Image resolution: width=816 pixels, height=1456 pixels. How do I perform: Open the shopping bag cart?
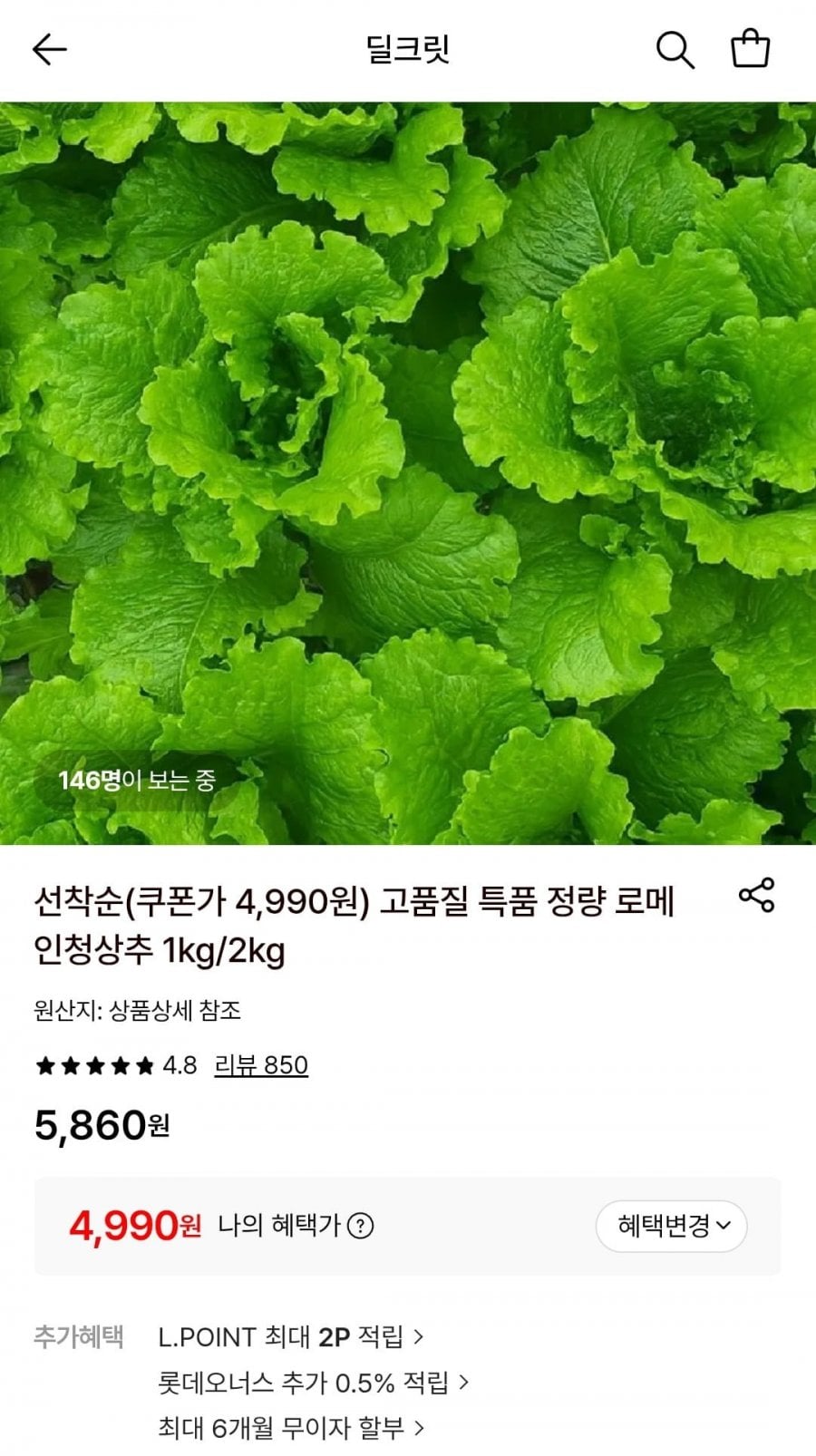pos(751,50)
